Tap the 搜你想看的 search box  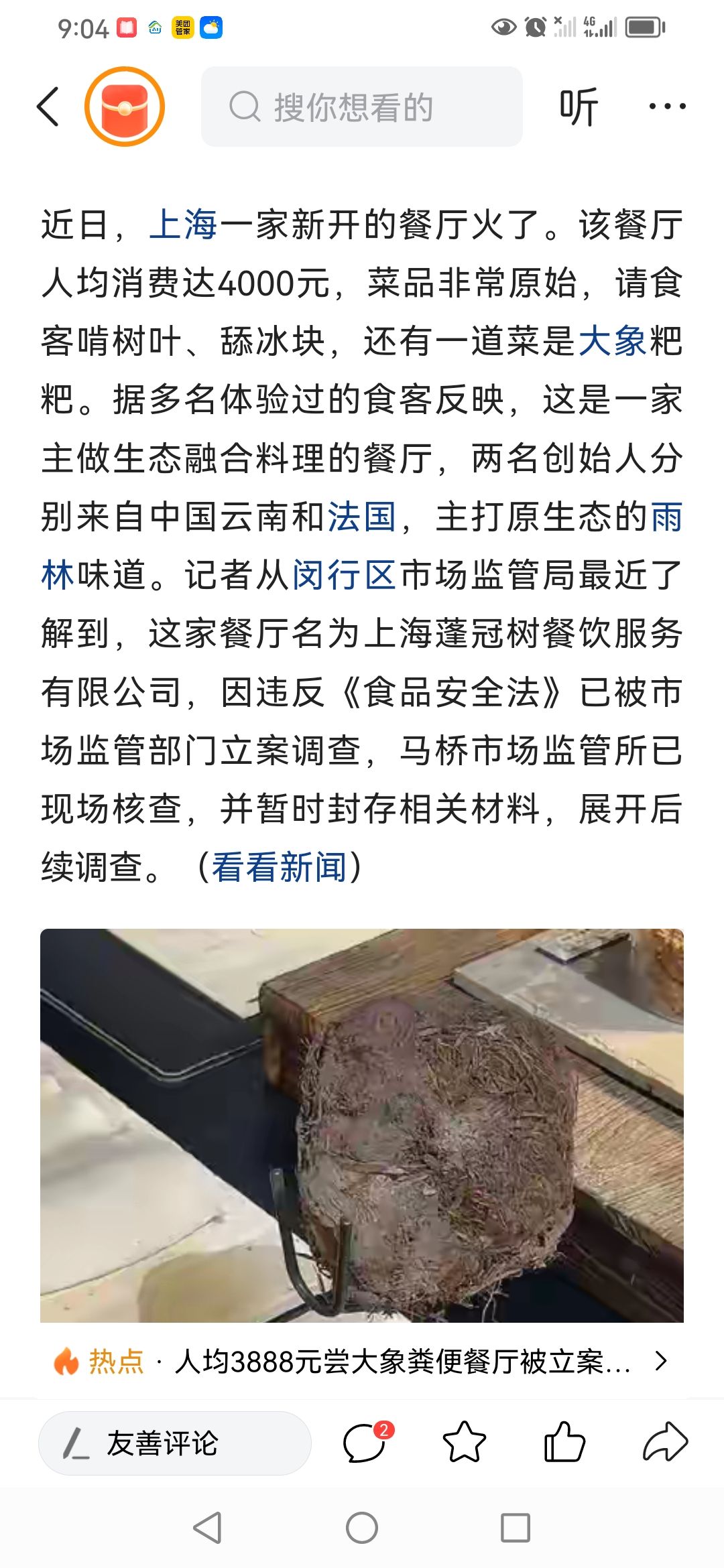(362, 107)
